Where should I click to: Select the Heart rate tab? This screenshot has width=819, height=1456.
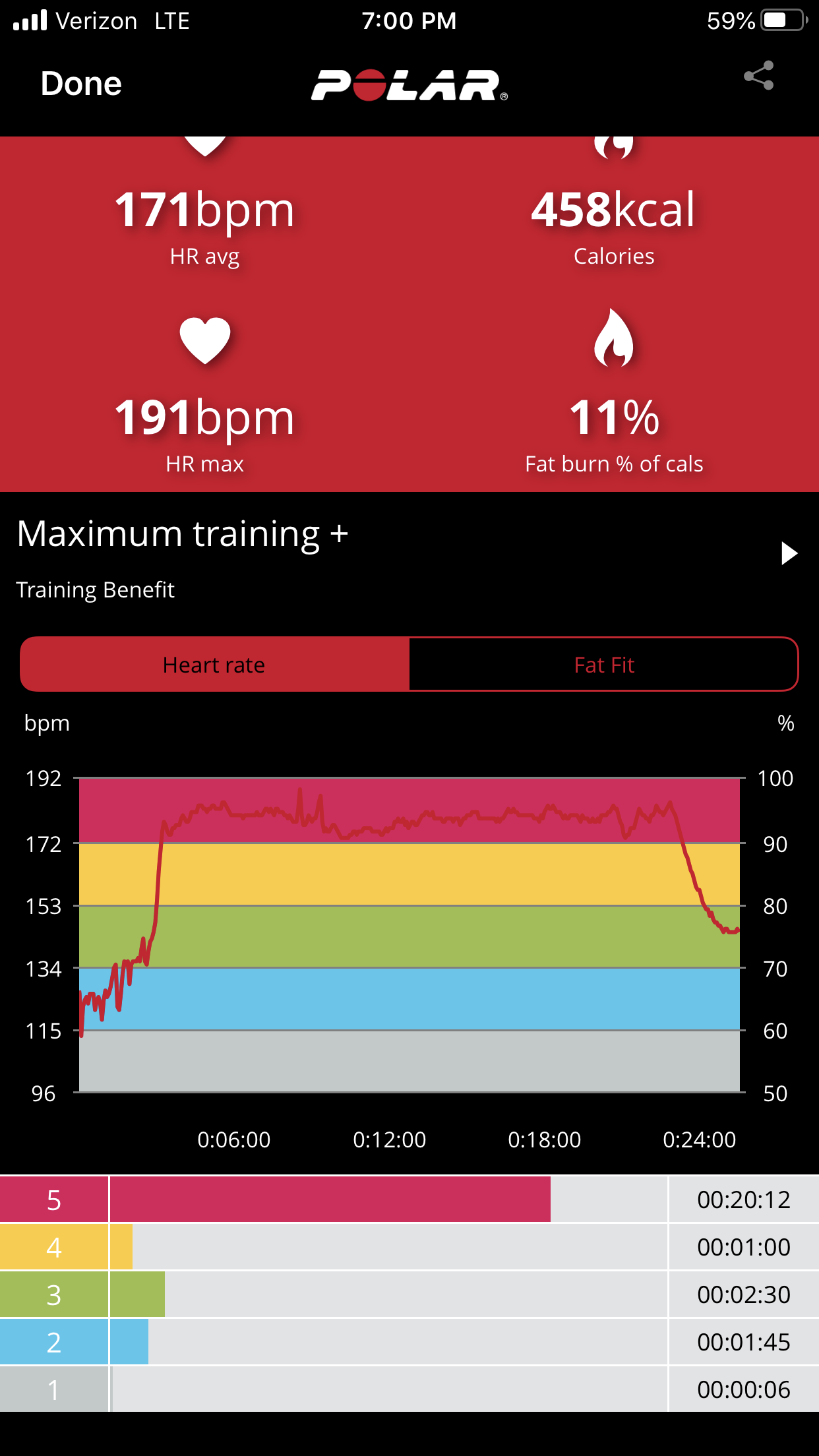click(x=214, y=665)
